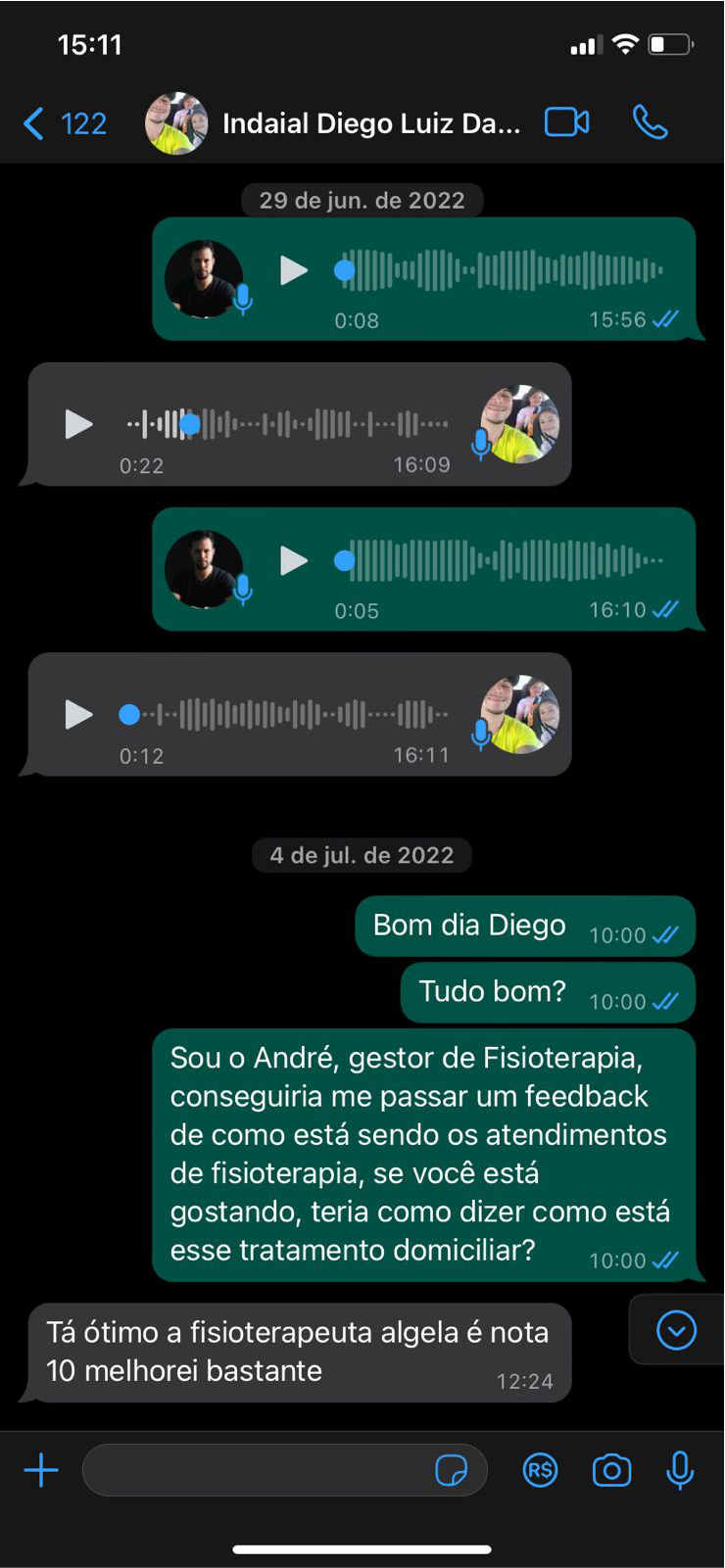The image size is (725, 1568).
Task: Open the sticker picker
Action: coord(451,1470)
